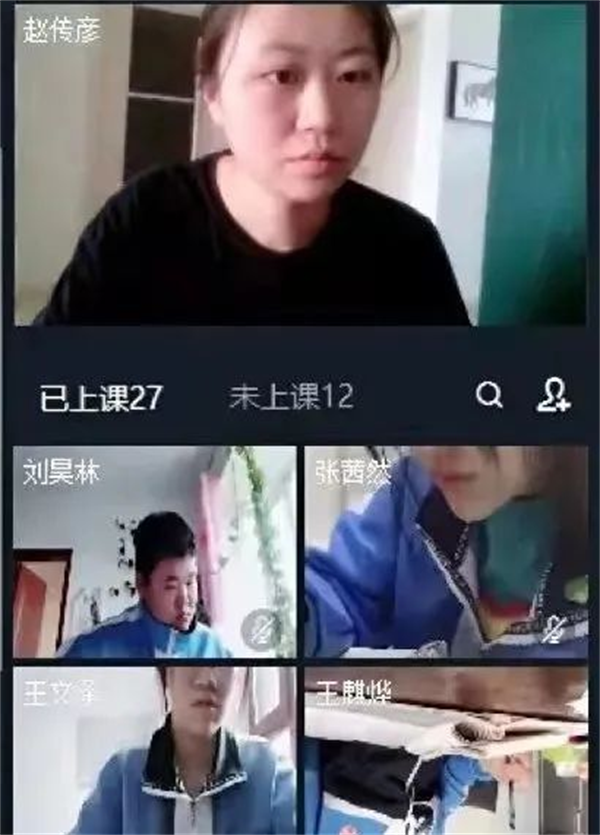This screenshot has width=600, height=835.
Task: Open 刘昊林's video tile
Action: point(154,552)
